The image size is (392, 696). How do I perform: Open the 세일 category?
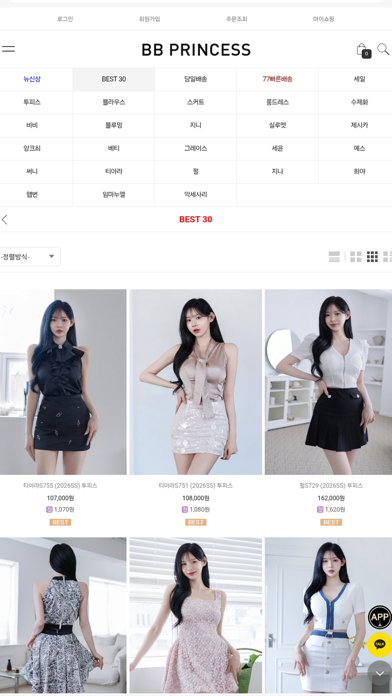(x=359, y=79)
